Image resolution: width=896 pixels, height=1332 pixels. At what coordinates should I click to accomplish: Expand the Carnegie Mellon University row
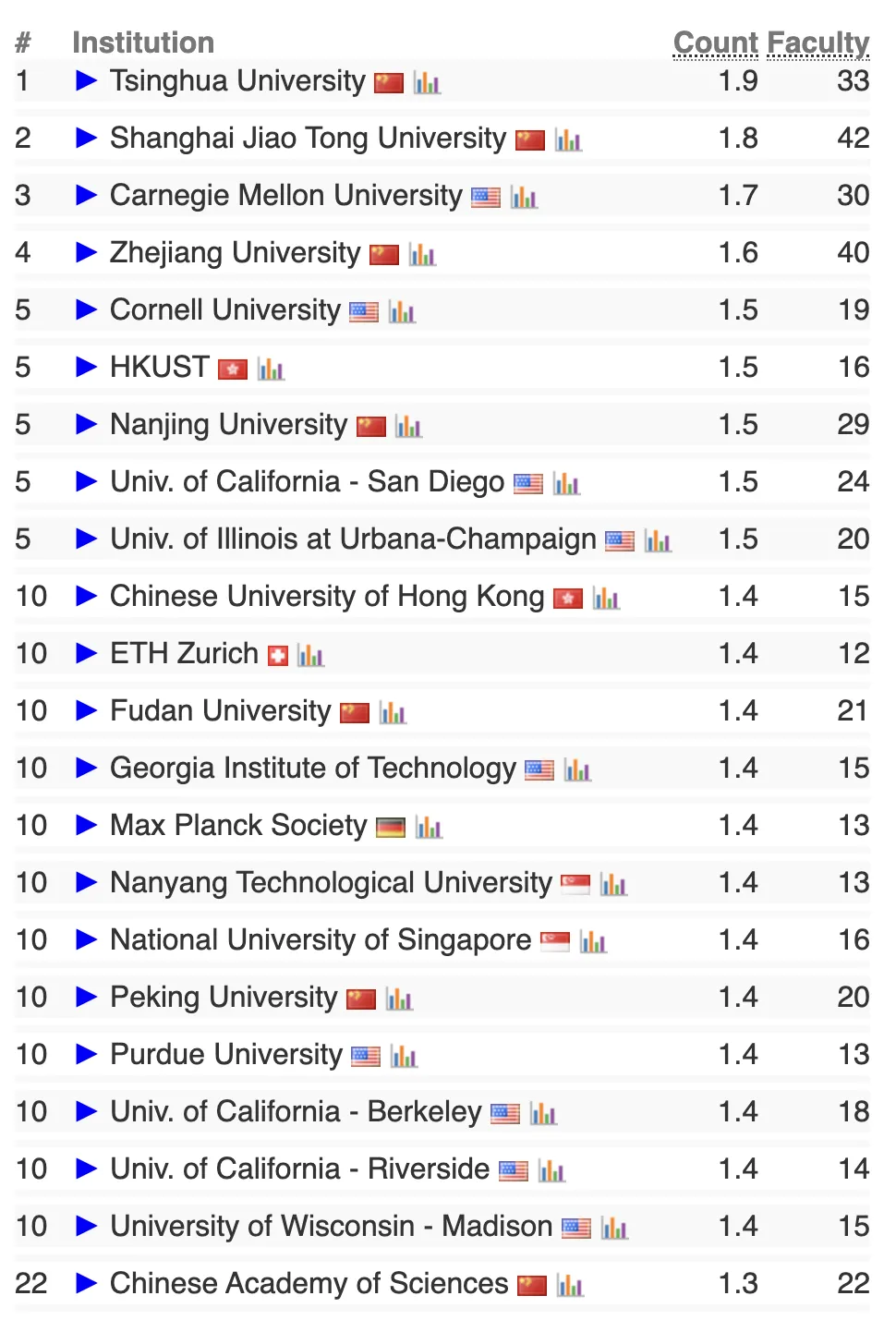point(86,196)
